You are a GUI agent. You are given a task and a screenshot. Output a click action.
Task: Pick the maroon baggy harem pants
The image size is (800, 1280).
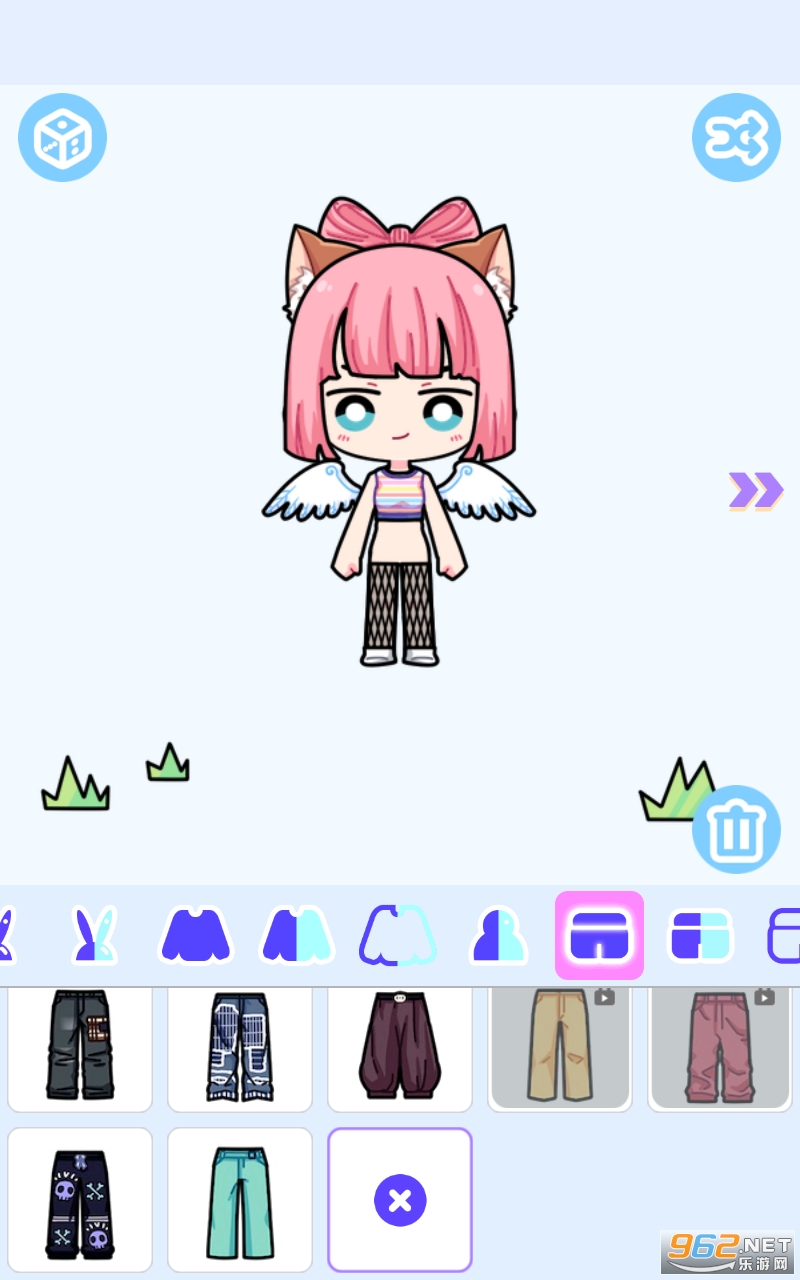point(400,1045)
